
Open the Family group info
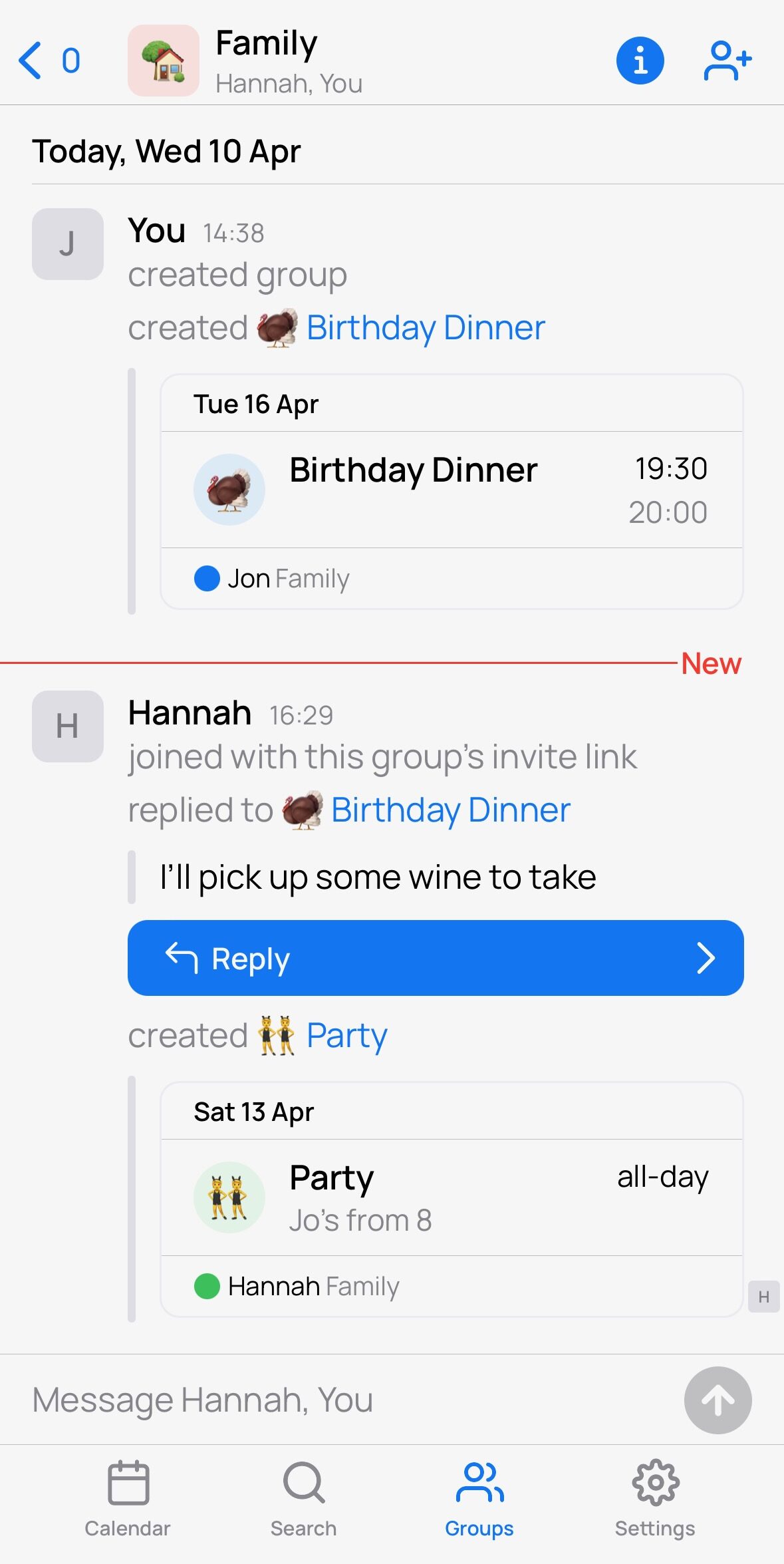tap(640, 61)
